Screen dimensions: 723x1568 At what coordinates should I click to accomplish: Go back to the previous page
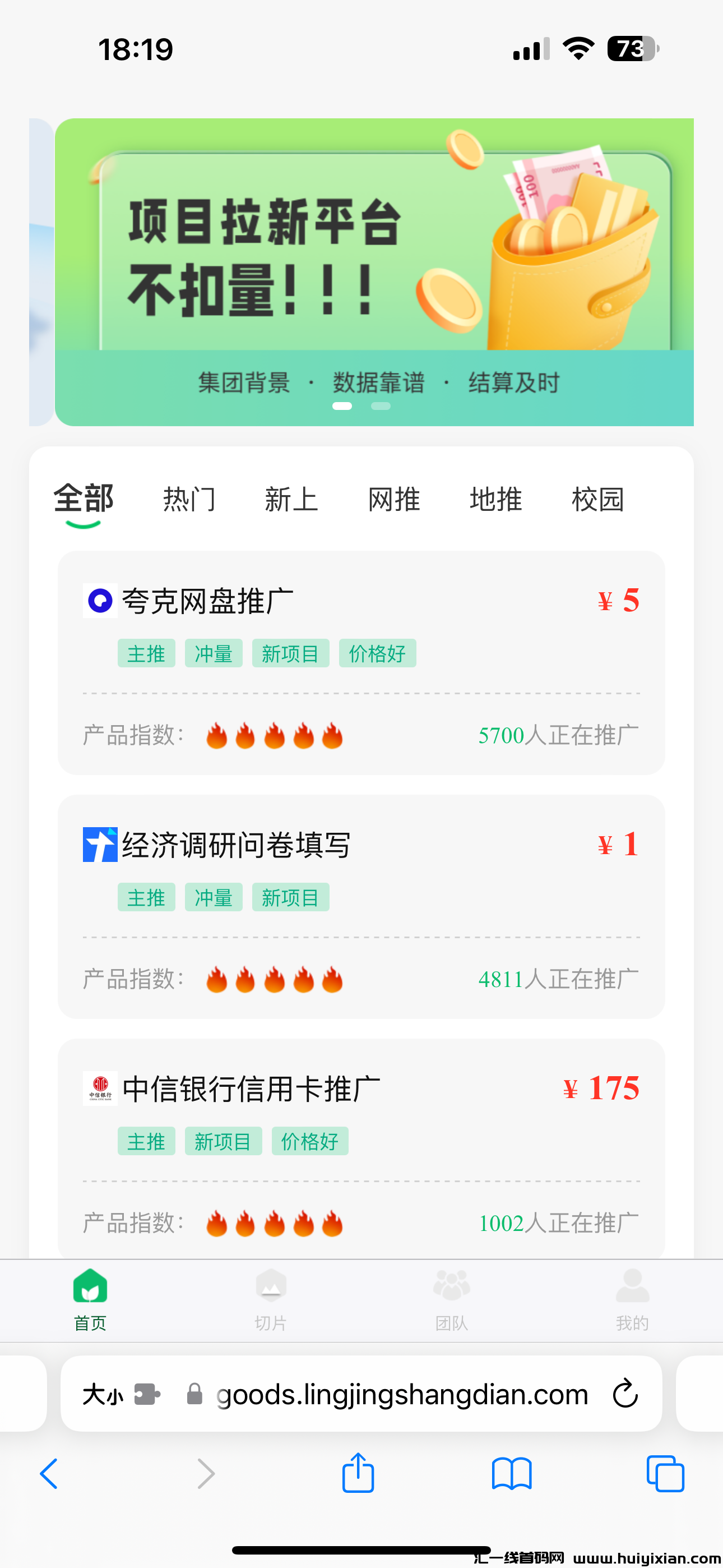tap(49, 1474)
